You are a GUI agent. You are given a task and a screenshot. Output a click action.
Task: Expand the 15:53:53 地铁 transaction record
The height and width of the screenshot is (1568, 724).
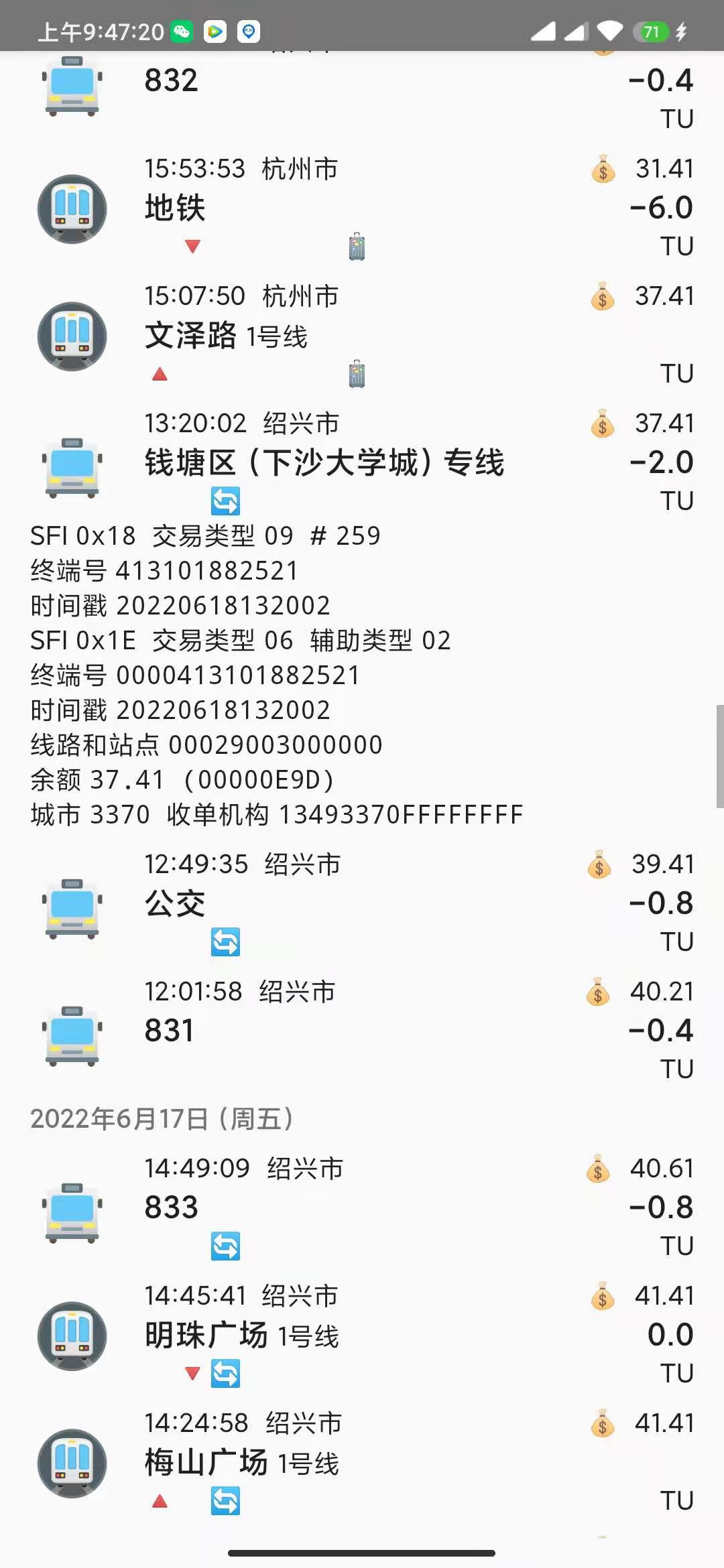(x=362, y=208)
